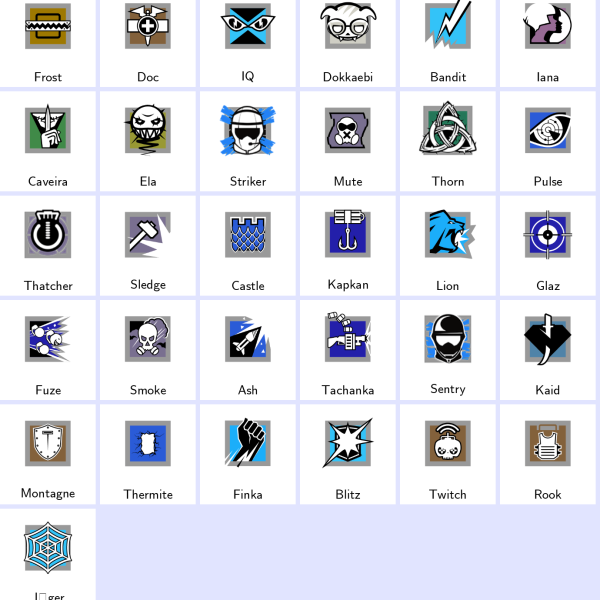Open the Glaz operator card

(x=548, y=244)
